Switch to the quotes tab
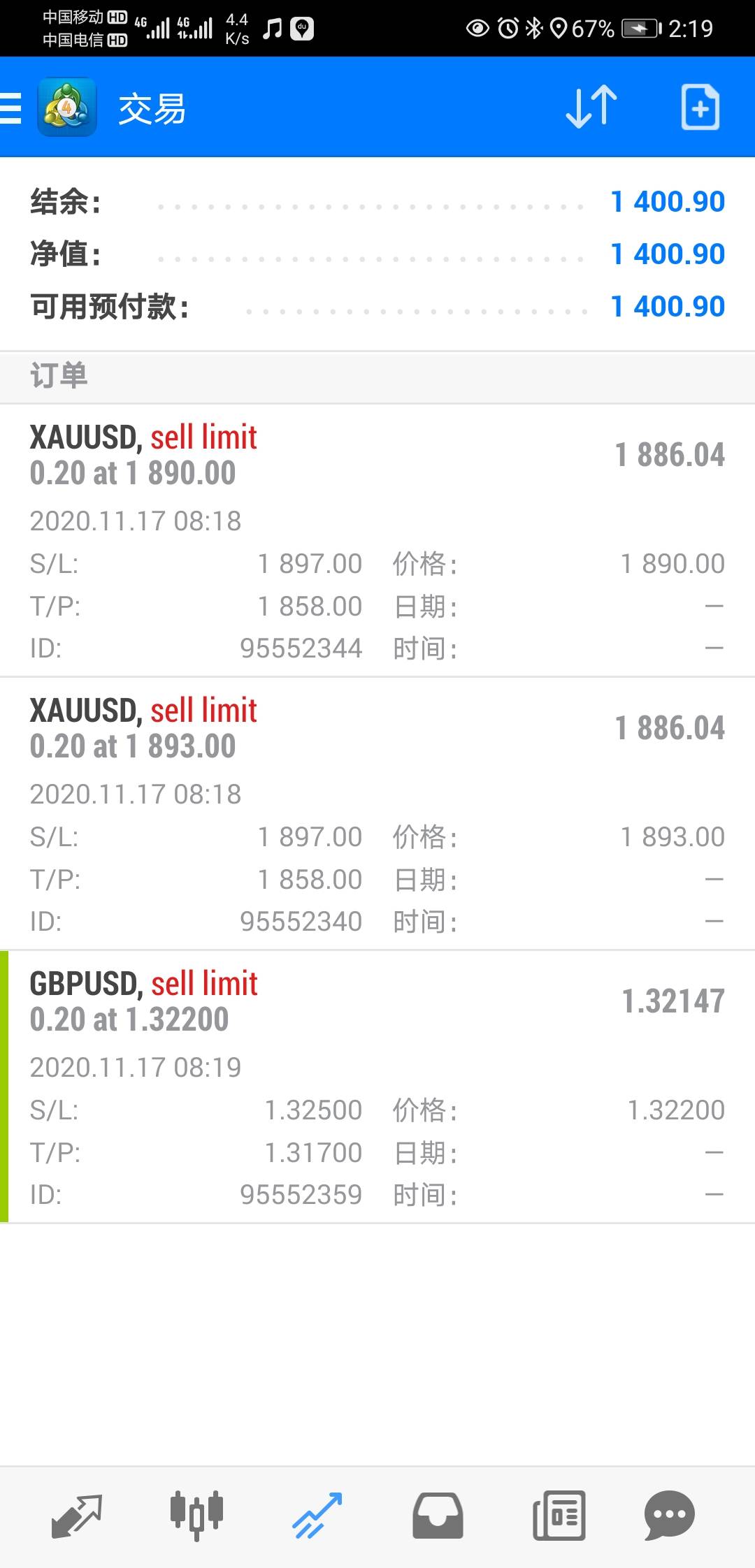Image resolution: width=755 pixels, height=1568 pixels. click(x=77, y=1516)
